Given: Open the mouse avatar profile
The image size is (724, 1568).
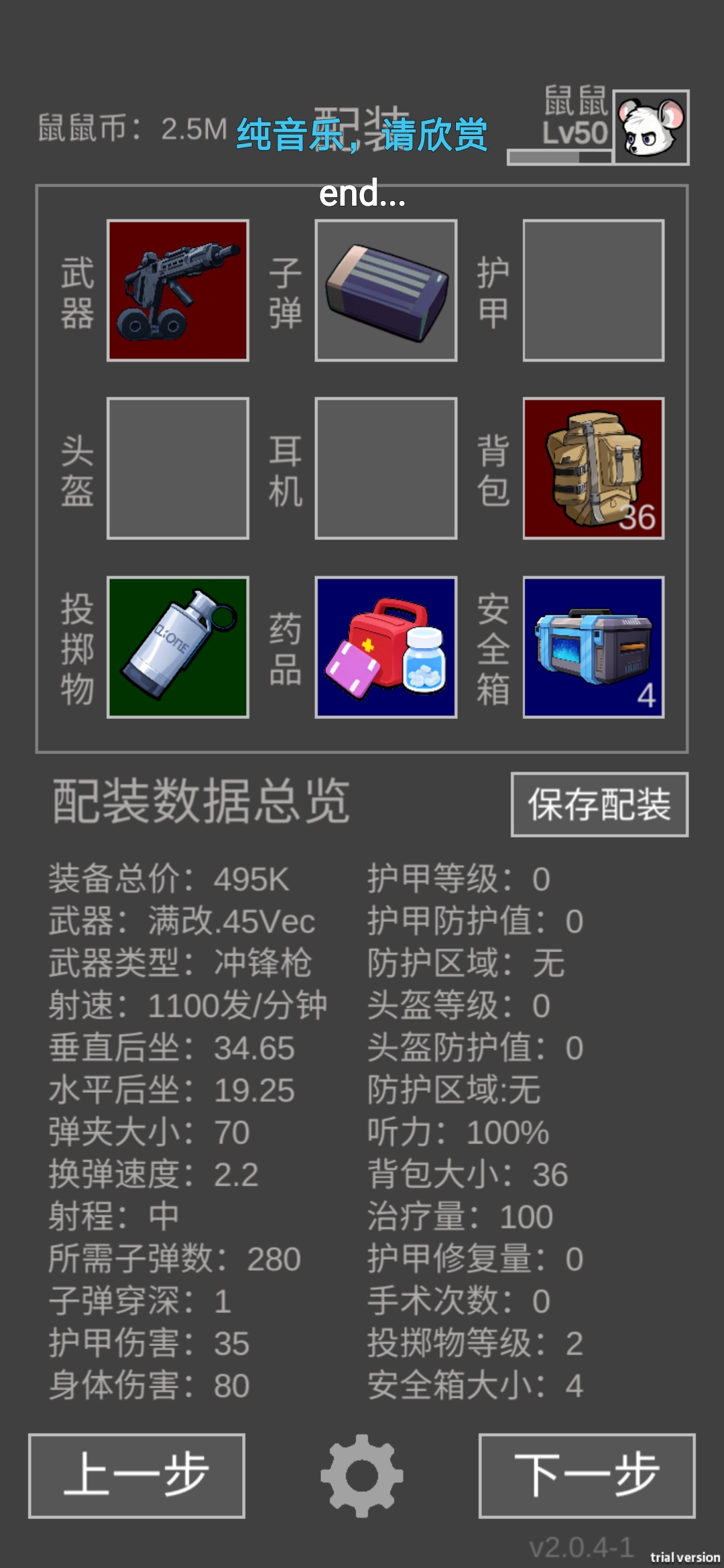Looking at the screenshot, I should click(x=651, y=127).
